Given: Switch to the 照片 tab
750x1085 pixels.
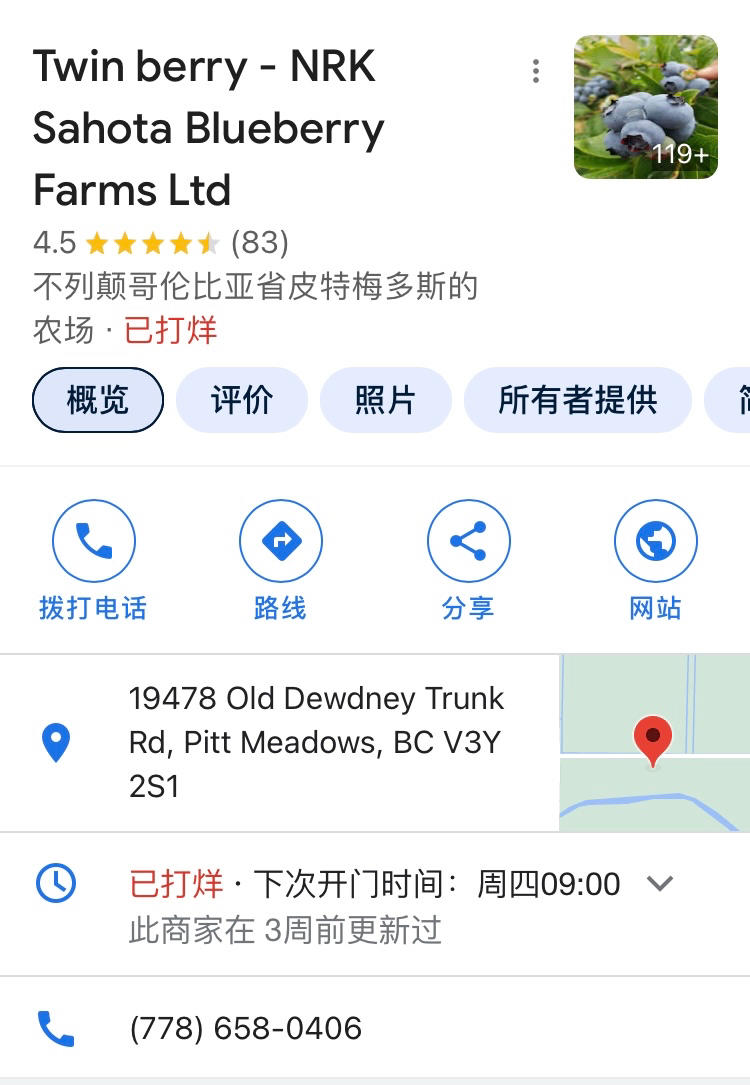Looking at the screenshot, I should coord(385,400).
